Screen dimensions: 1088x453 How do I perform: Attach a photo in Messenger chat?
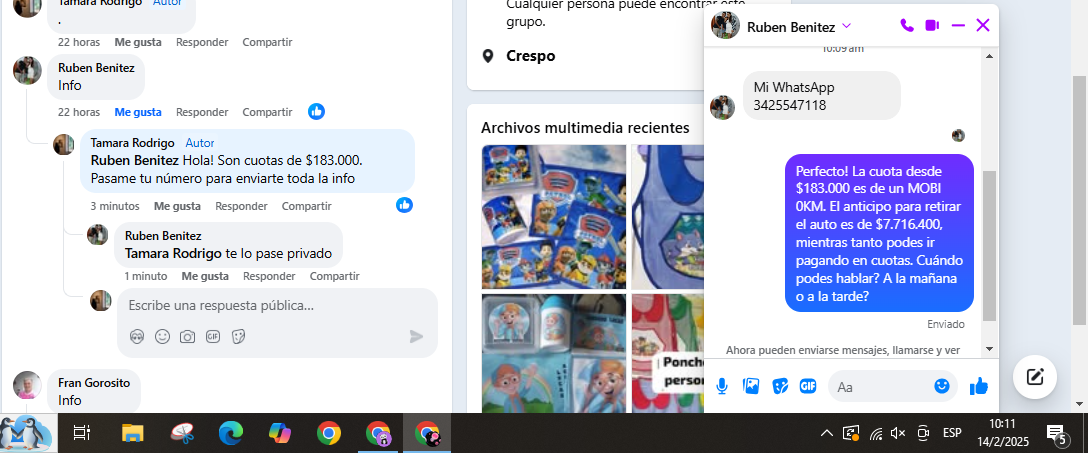(x=751, y=386)
